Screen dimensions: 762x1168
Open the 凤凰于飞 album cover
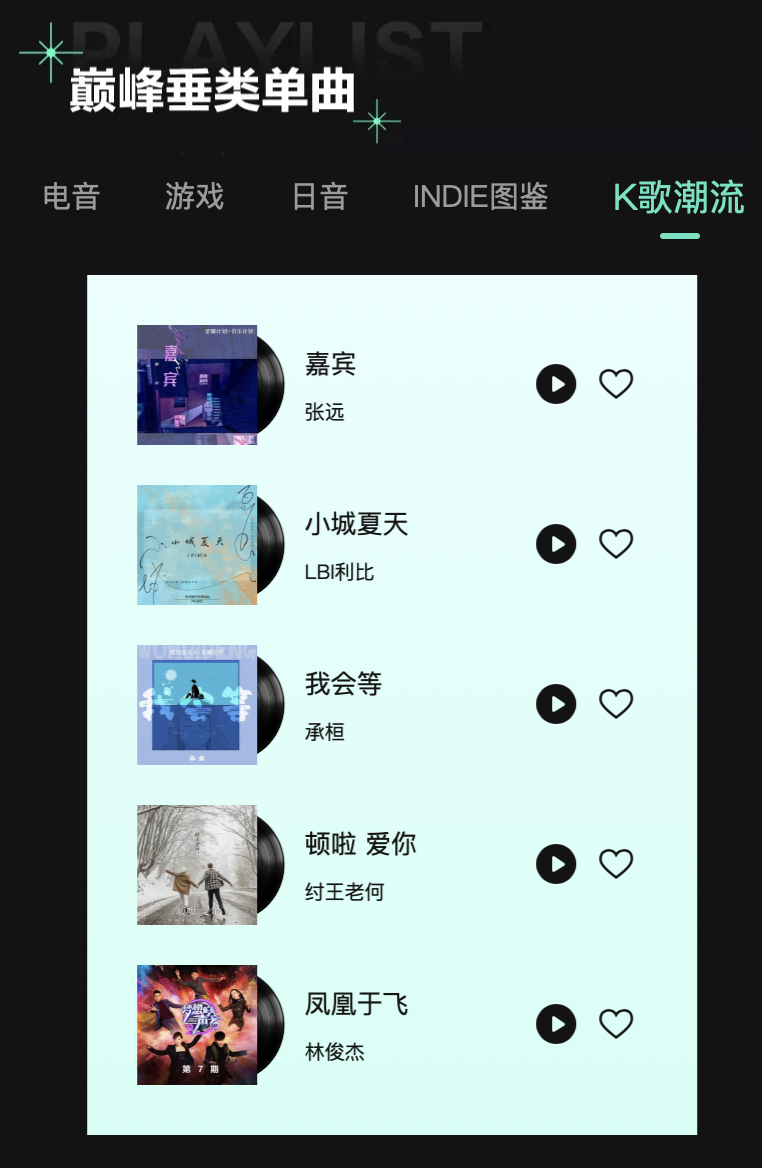coord(197,1025)
